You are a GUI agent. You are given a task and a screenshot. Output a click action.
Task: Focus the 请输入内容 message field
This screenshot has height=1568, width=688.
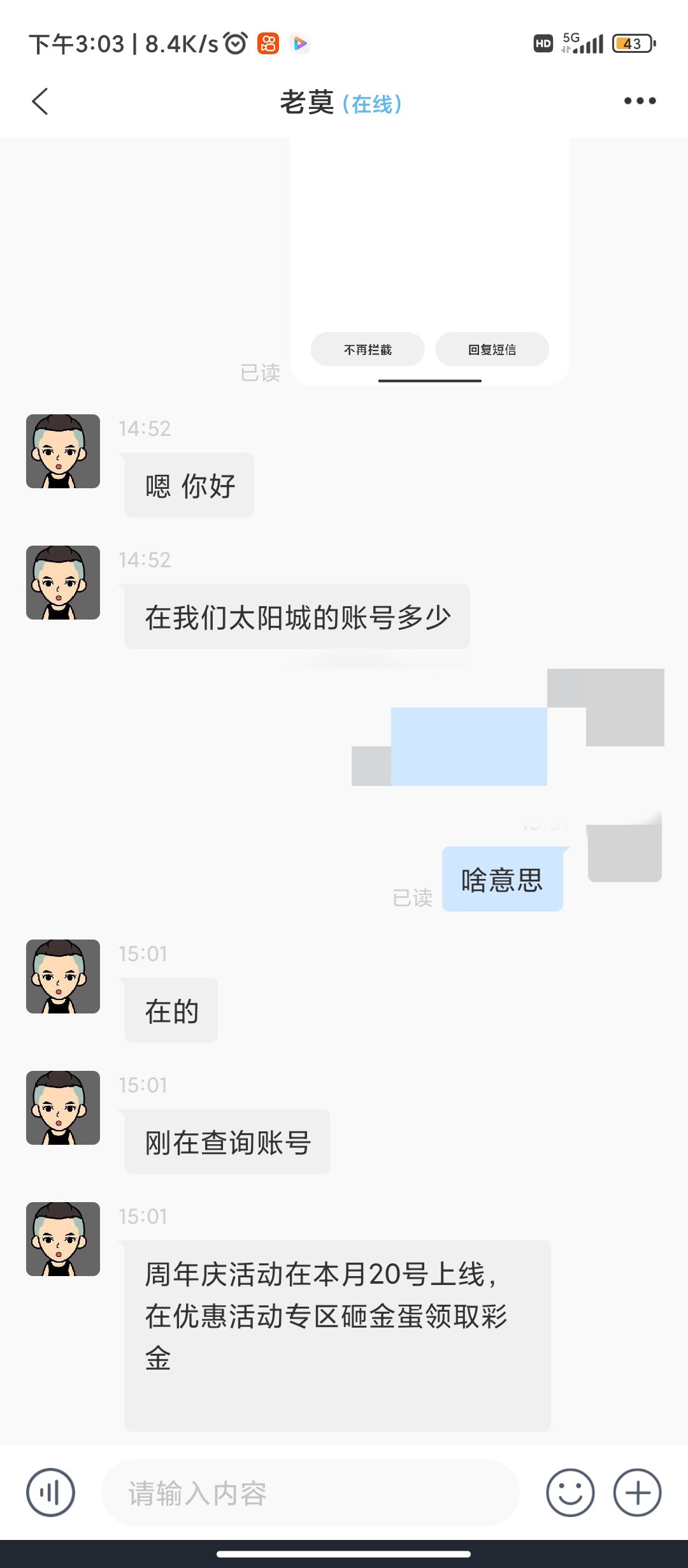coord(310,1493)
